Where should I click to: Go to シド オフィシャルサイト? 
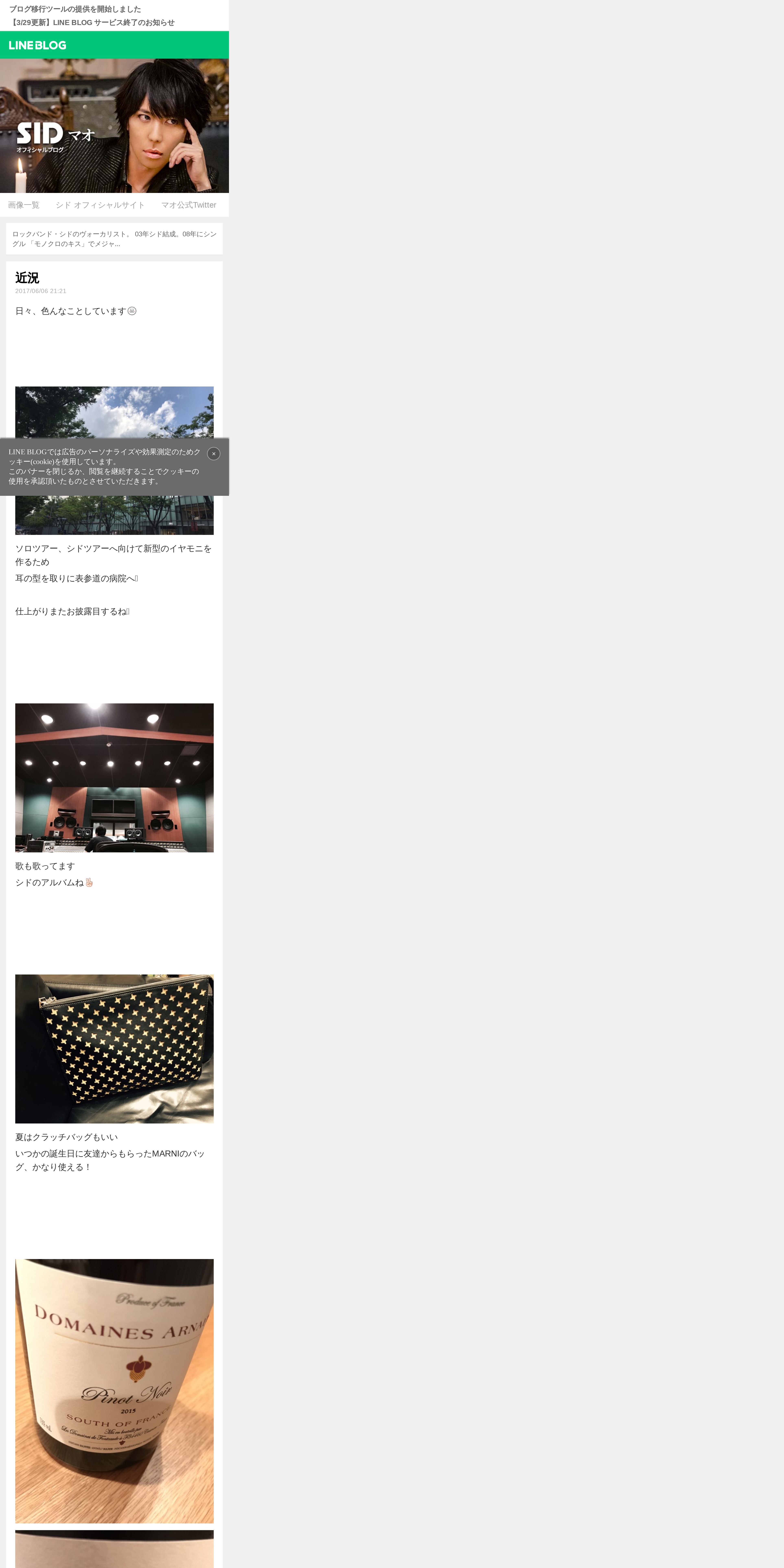tap(100, 205)
